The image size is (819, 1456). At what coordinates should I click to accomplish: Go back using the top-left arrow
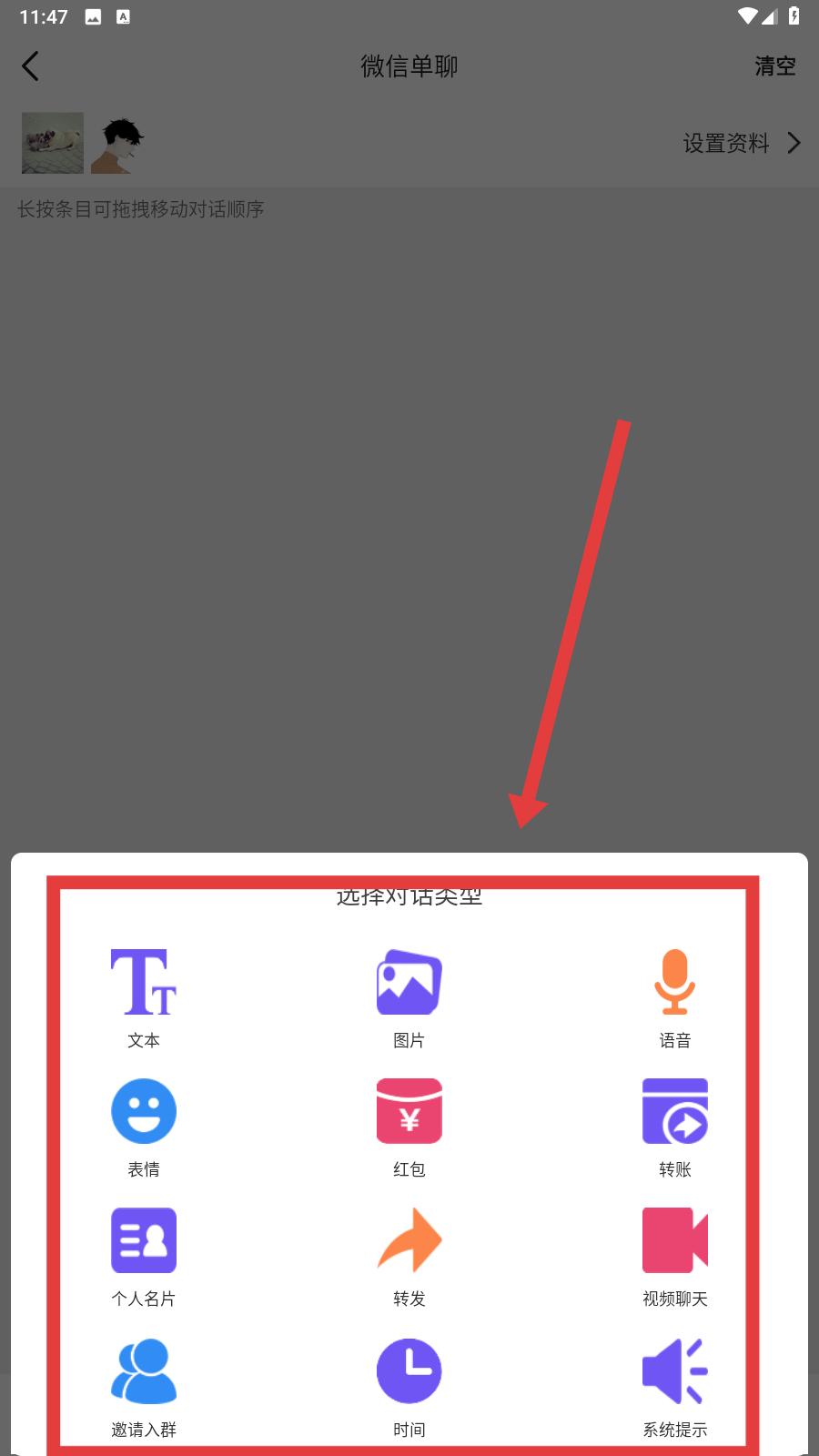click(x=30, y=66)
